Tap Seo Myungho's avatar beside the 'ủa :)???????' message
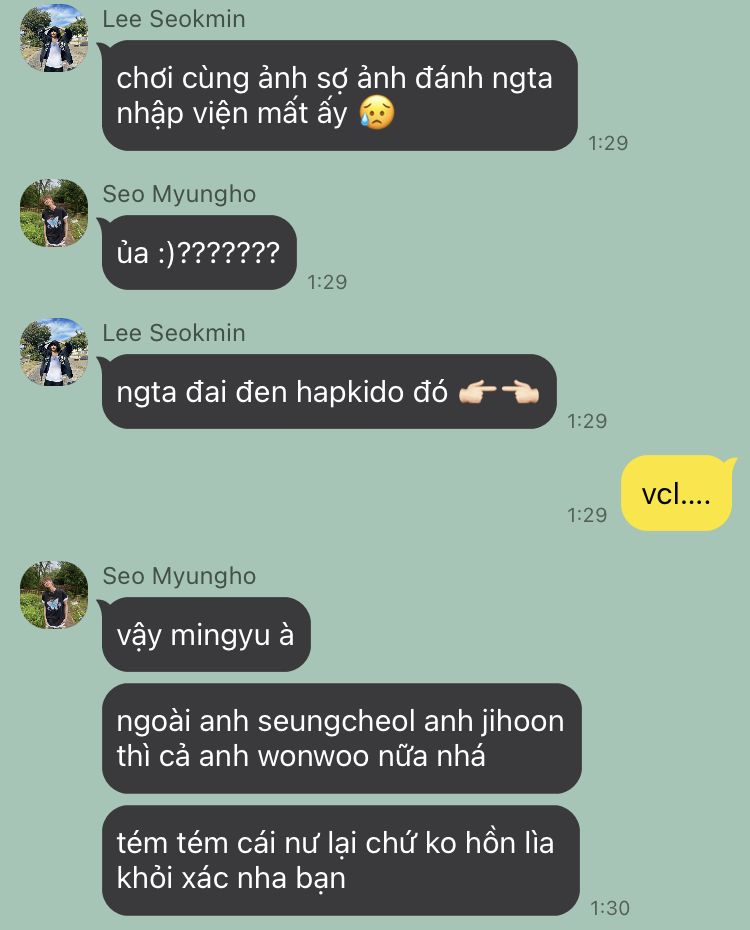 coord(54,213)
